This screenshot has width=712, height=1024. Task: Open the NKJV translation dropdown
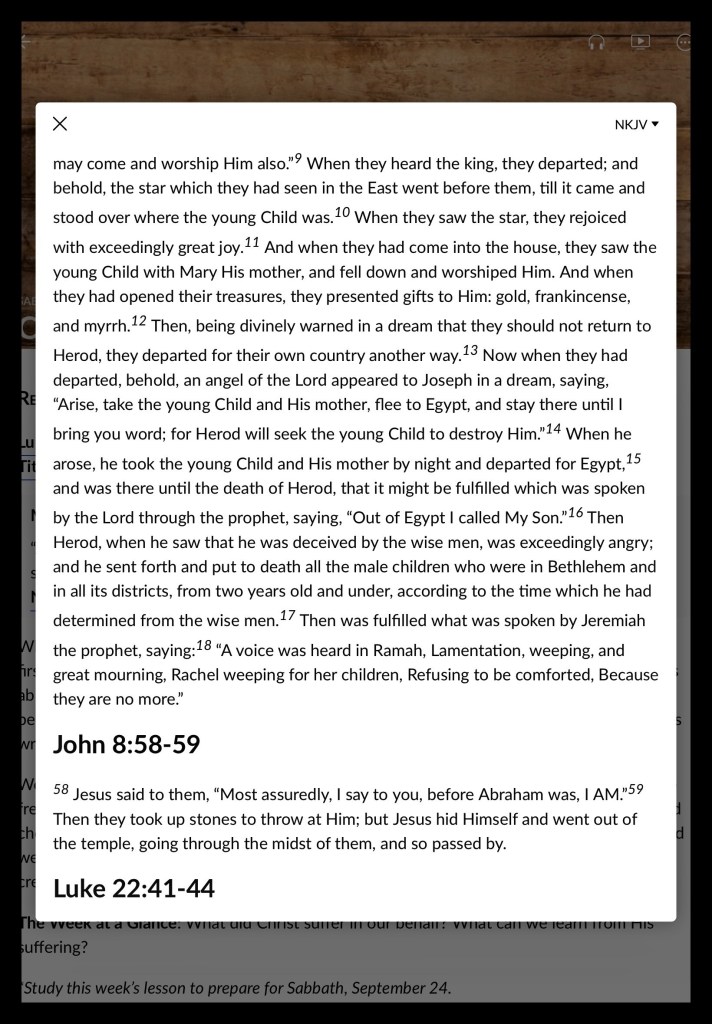coord(636,125)
